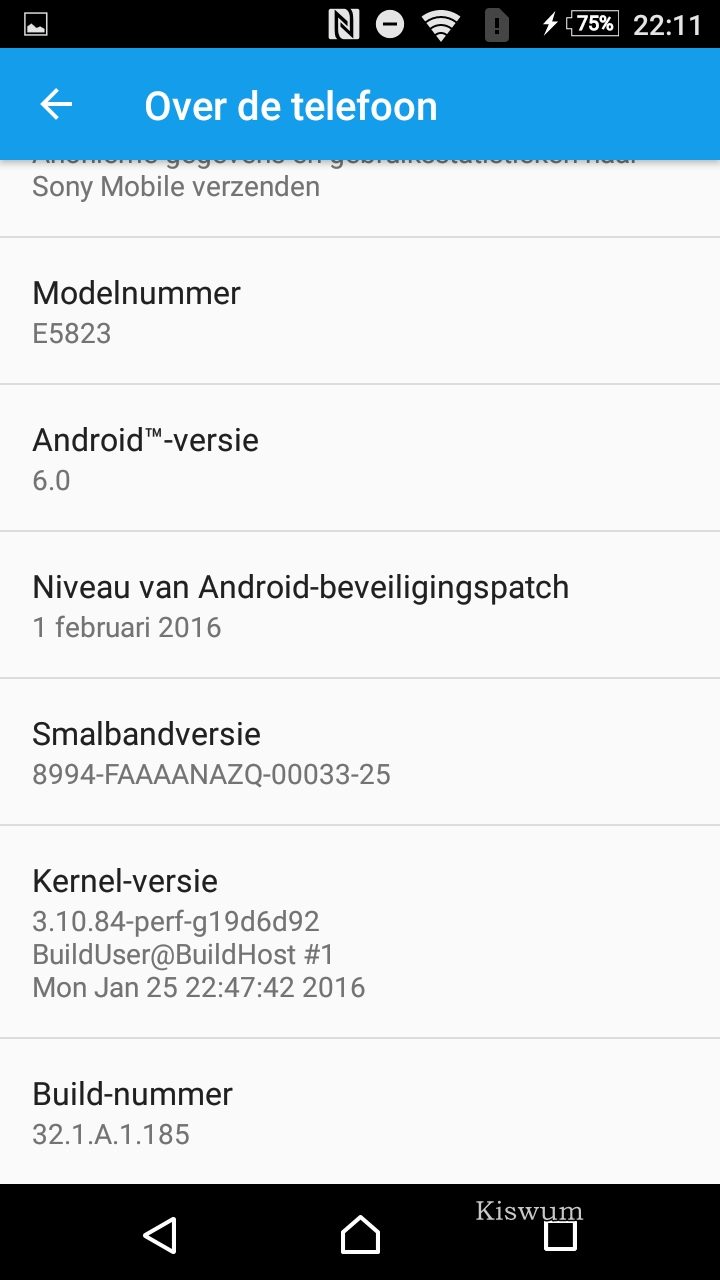
Task: Open the Sony Mobile verzenden usage-statistics row
Action: click(360, 198)
